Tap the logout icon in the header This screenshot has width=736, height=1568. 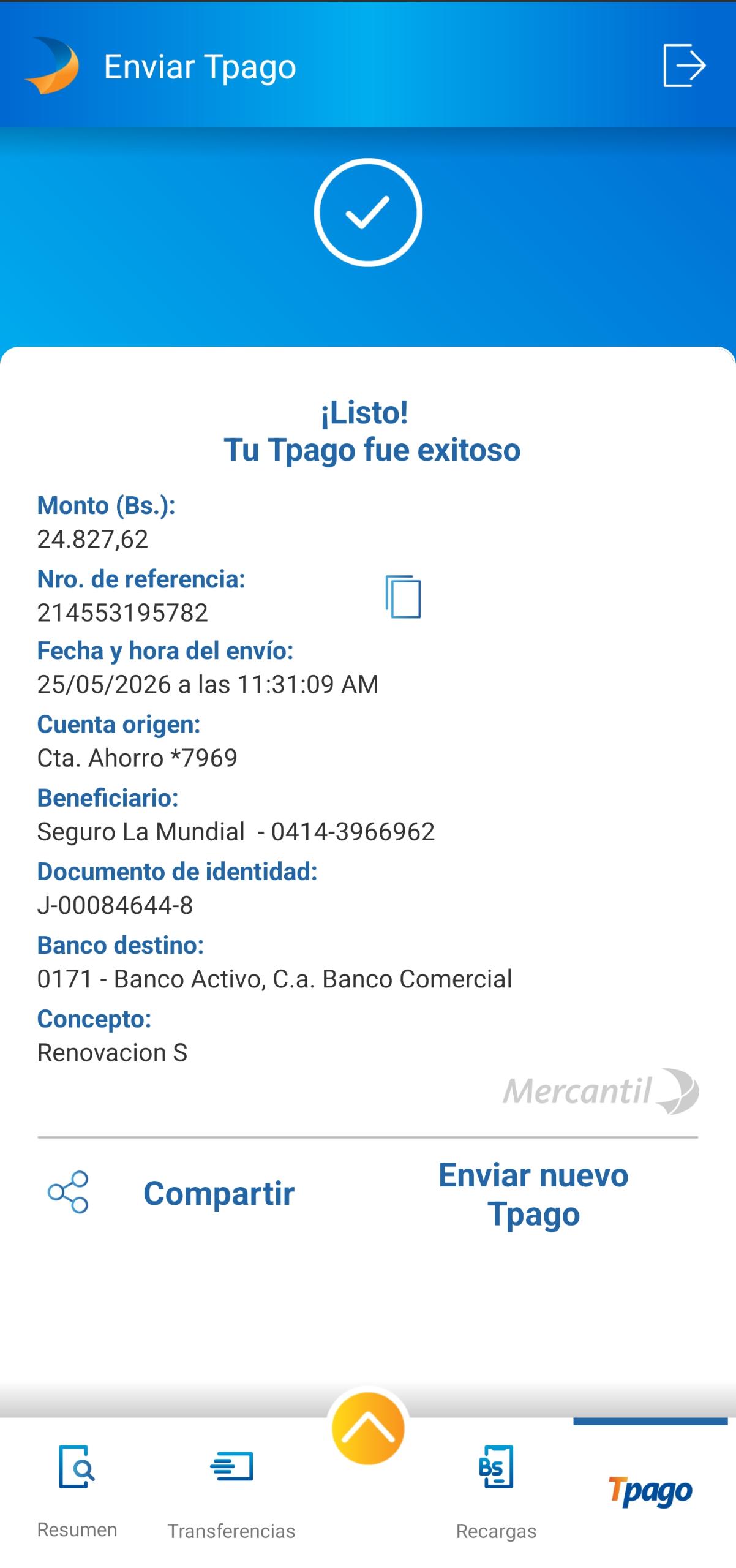pyautogui.click(x=685, y=66)
